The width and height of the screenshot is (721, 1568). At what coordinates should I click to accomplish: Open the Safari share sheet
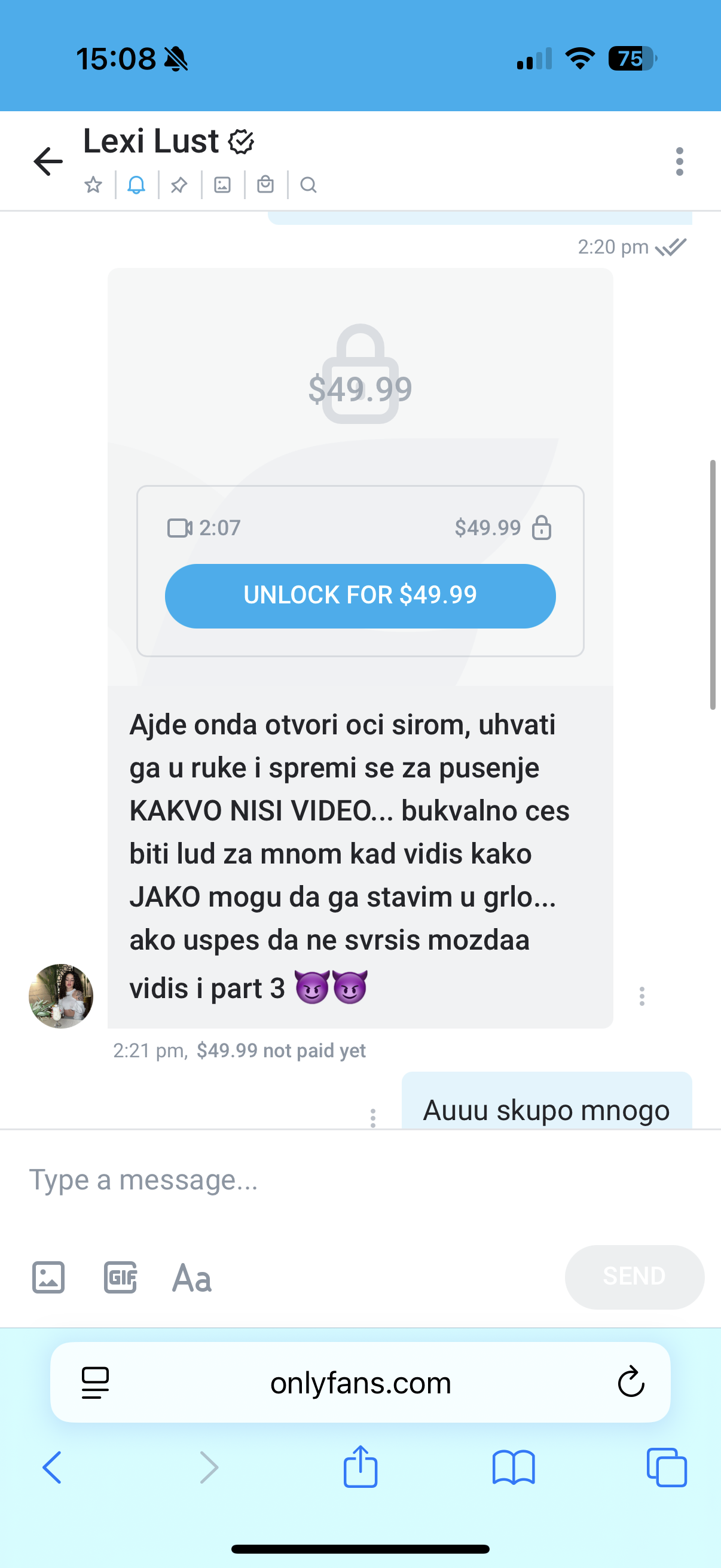[x=360, y=1467]
